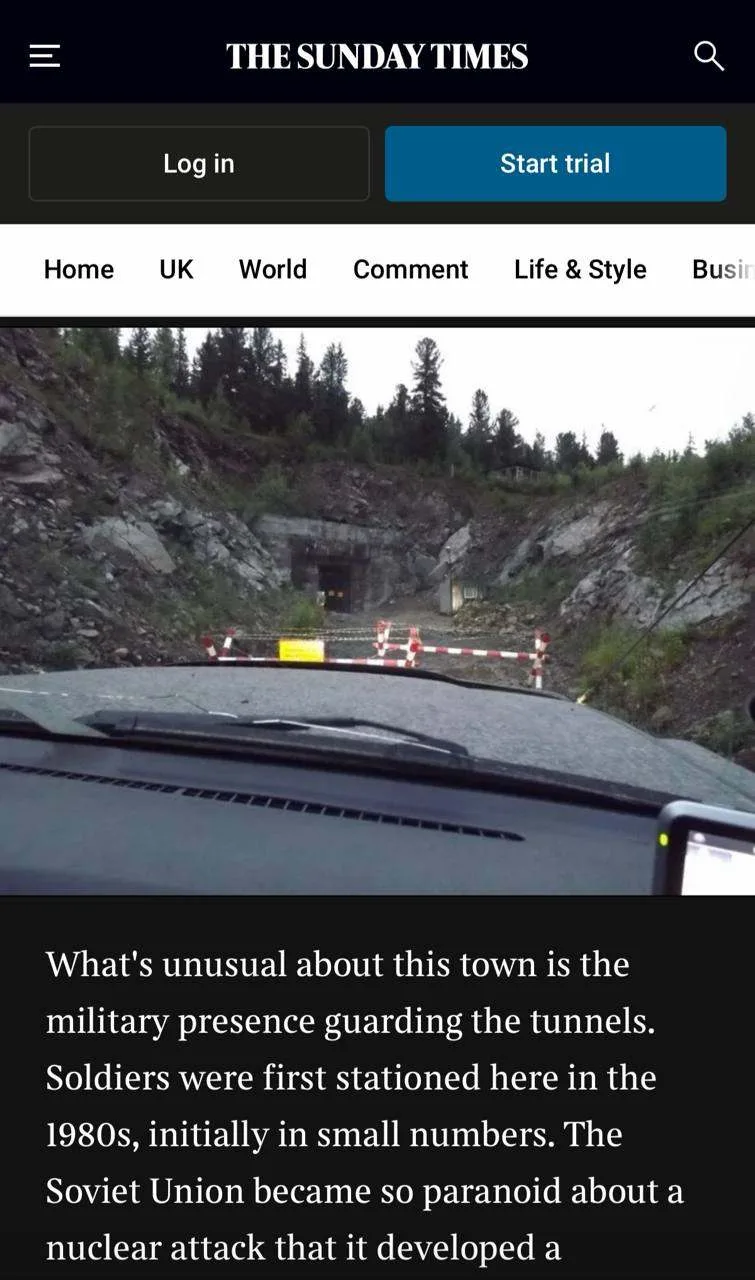Browse the Life & Style section
The image size is (755, 1280).
[x=580, y=270]
